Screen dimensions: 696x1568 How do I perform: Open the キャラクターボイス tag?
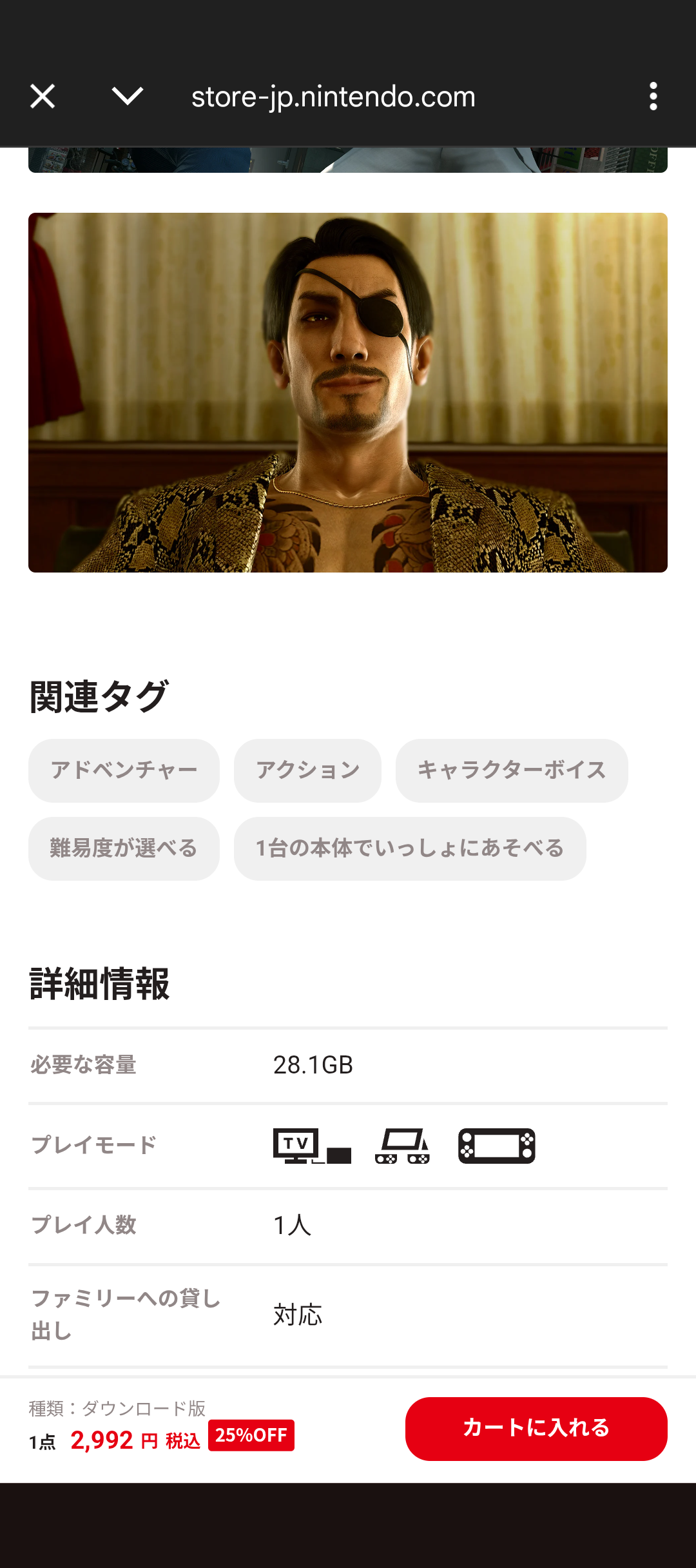click(x=512, y=770)
